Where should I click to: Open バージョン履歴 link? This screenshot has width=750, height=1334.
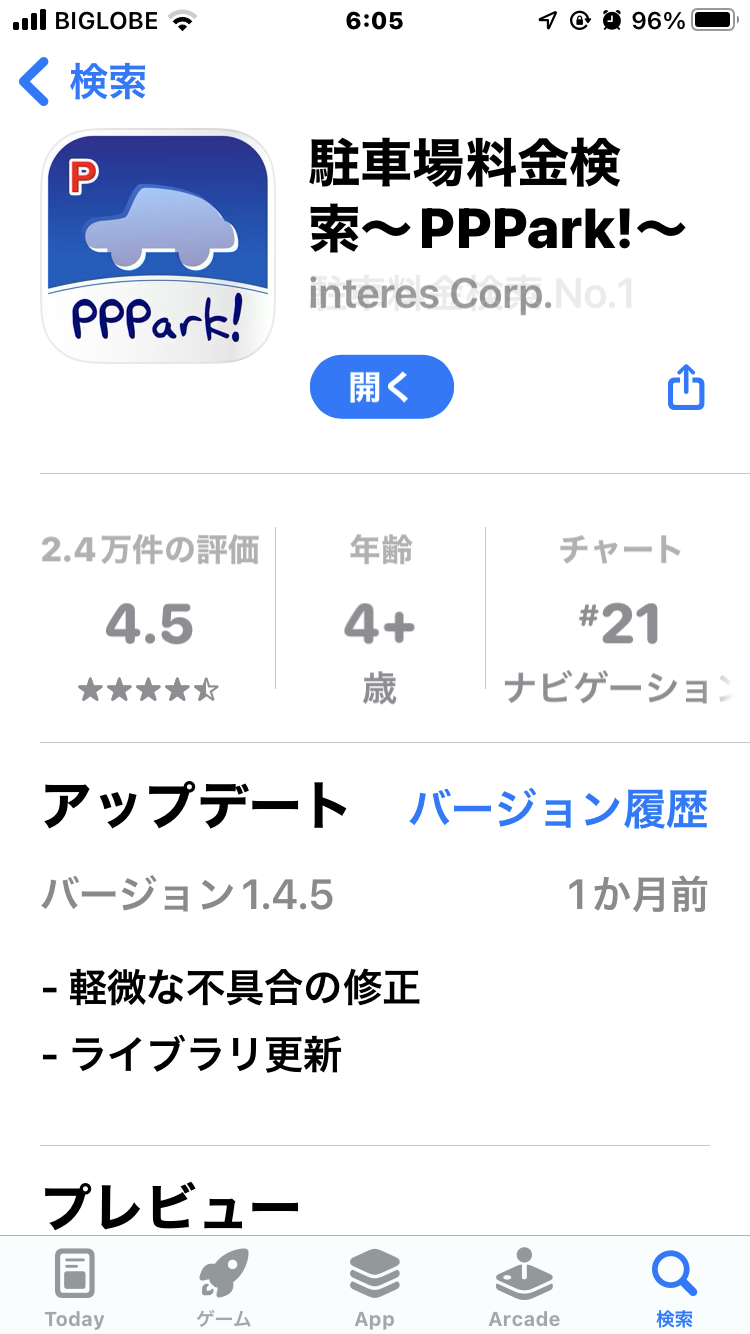[x=558, y=809]
